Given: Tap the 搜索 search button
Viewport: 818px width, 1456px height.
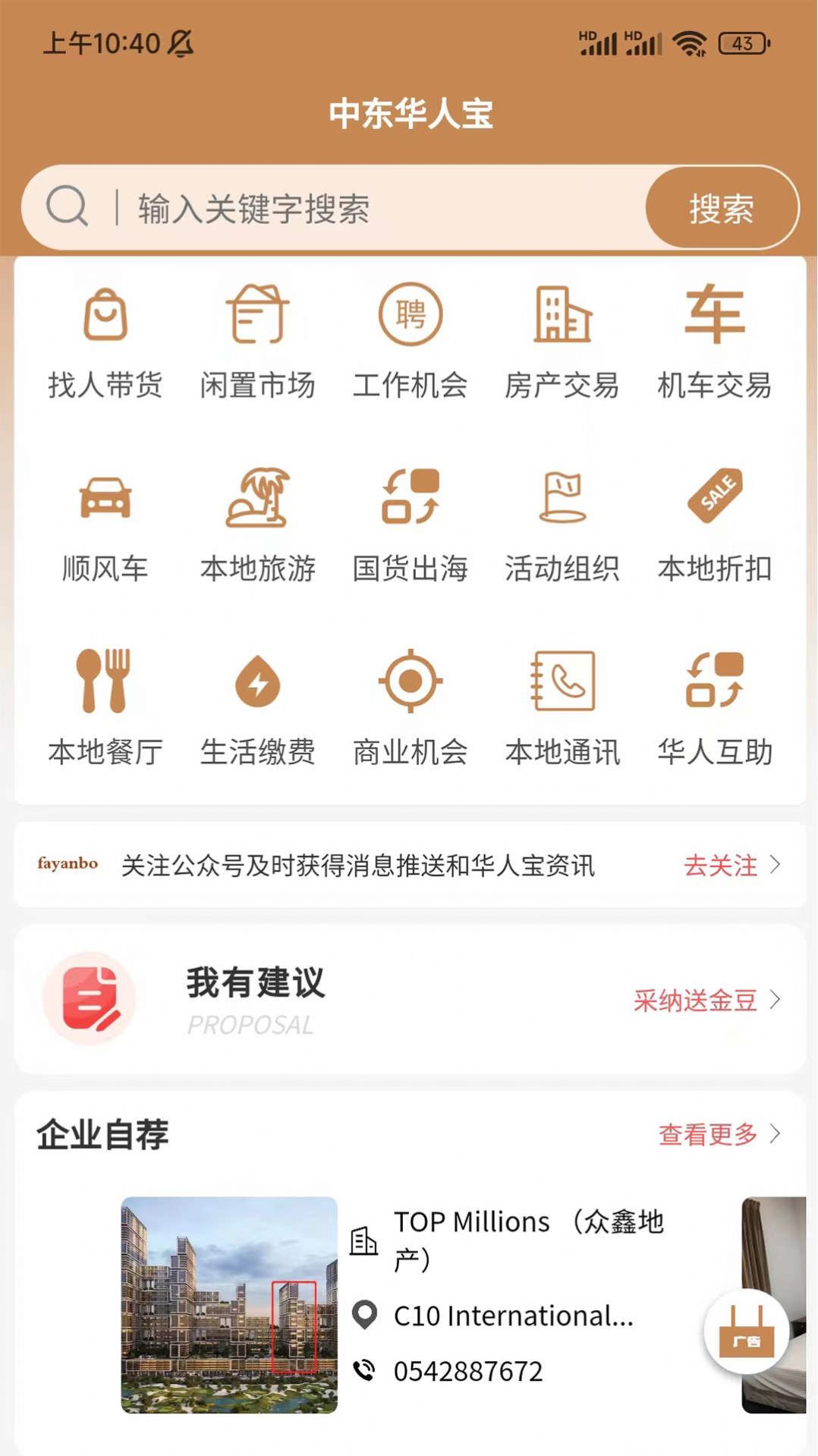Looking at the screenshot, I should pos(721,208).
